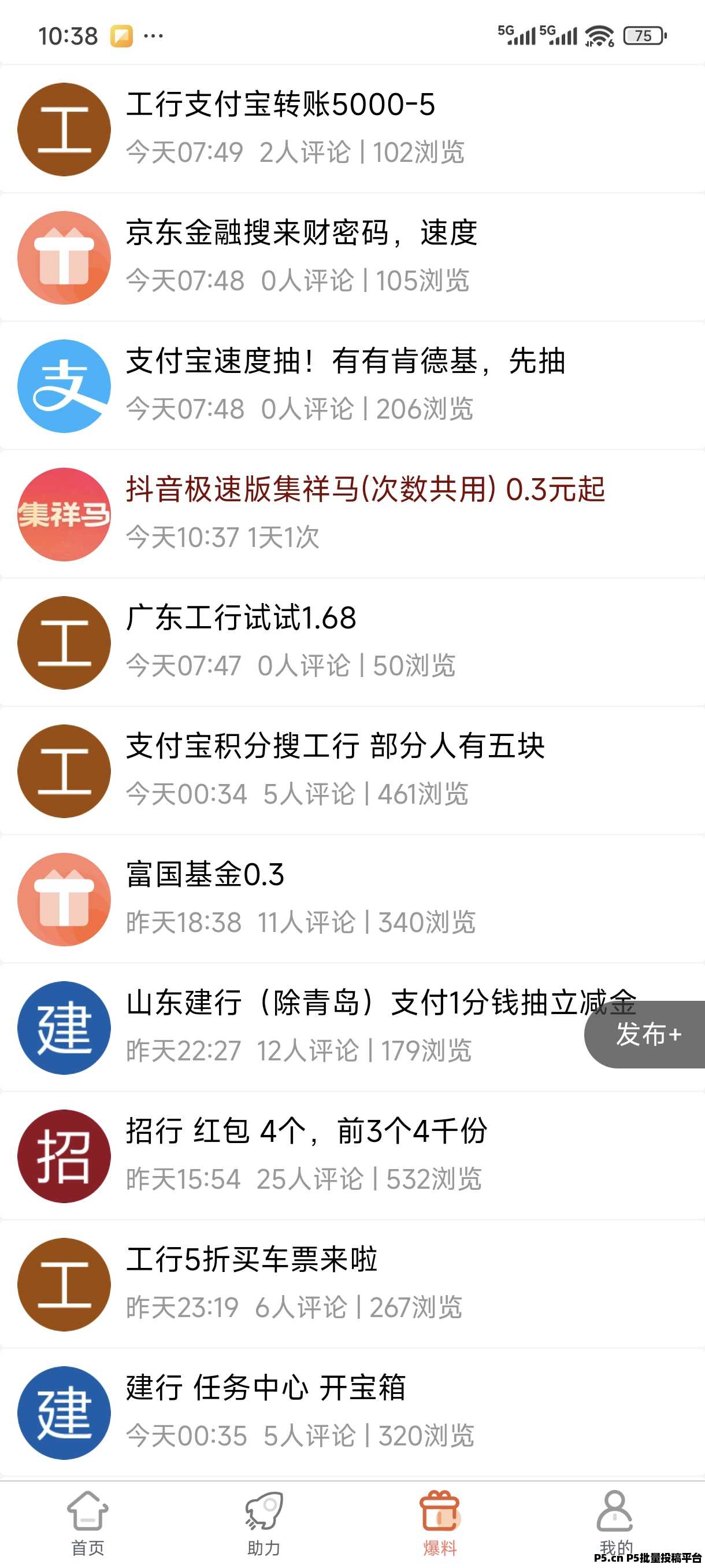This screenshot has height=1568, width=705.
Task: Expand the status bar more options (...) menu
Action: pos(152,35)
